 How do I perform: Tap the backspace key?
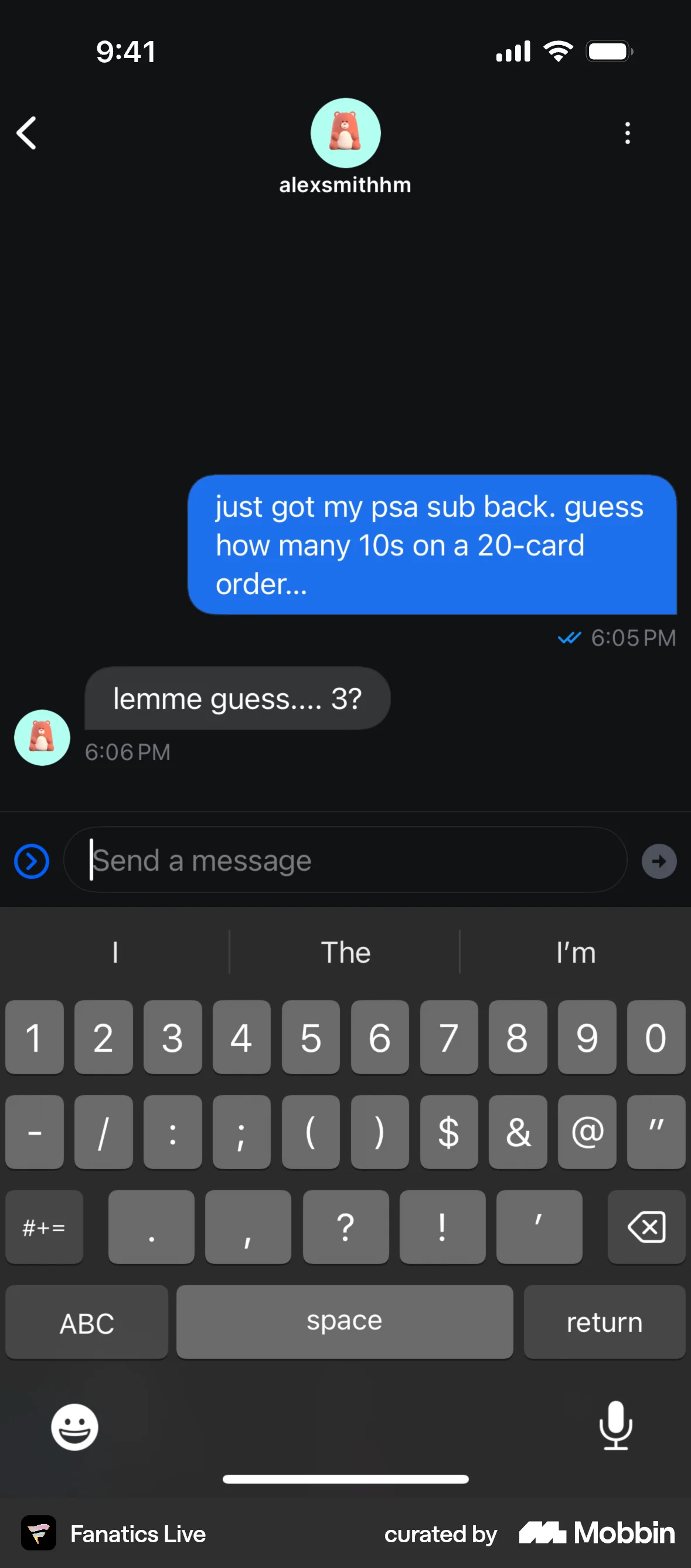point(646,1227)
